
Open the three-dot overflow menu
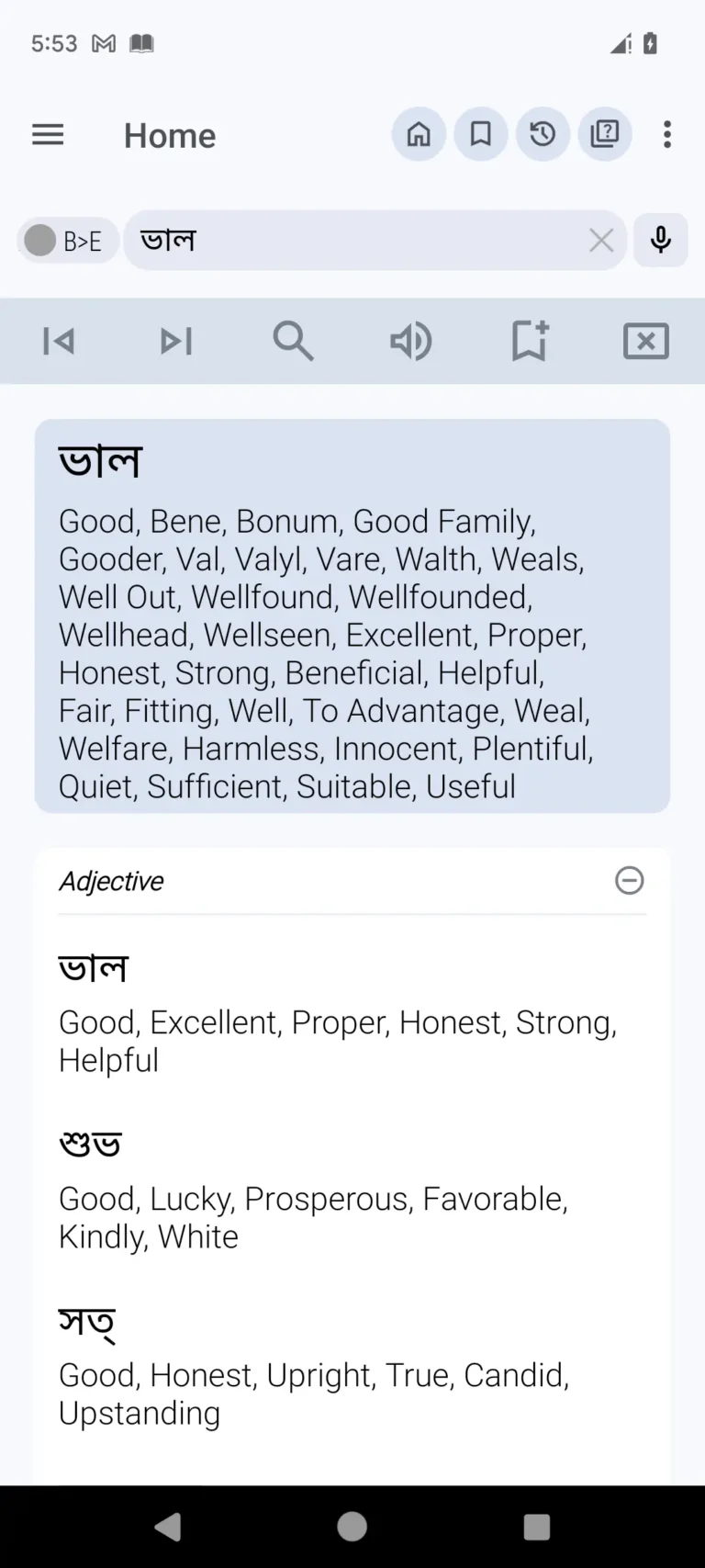(667, 134)
